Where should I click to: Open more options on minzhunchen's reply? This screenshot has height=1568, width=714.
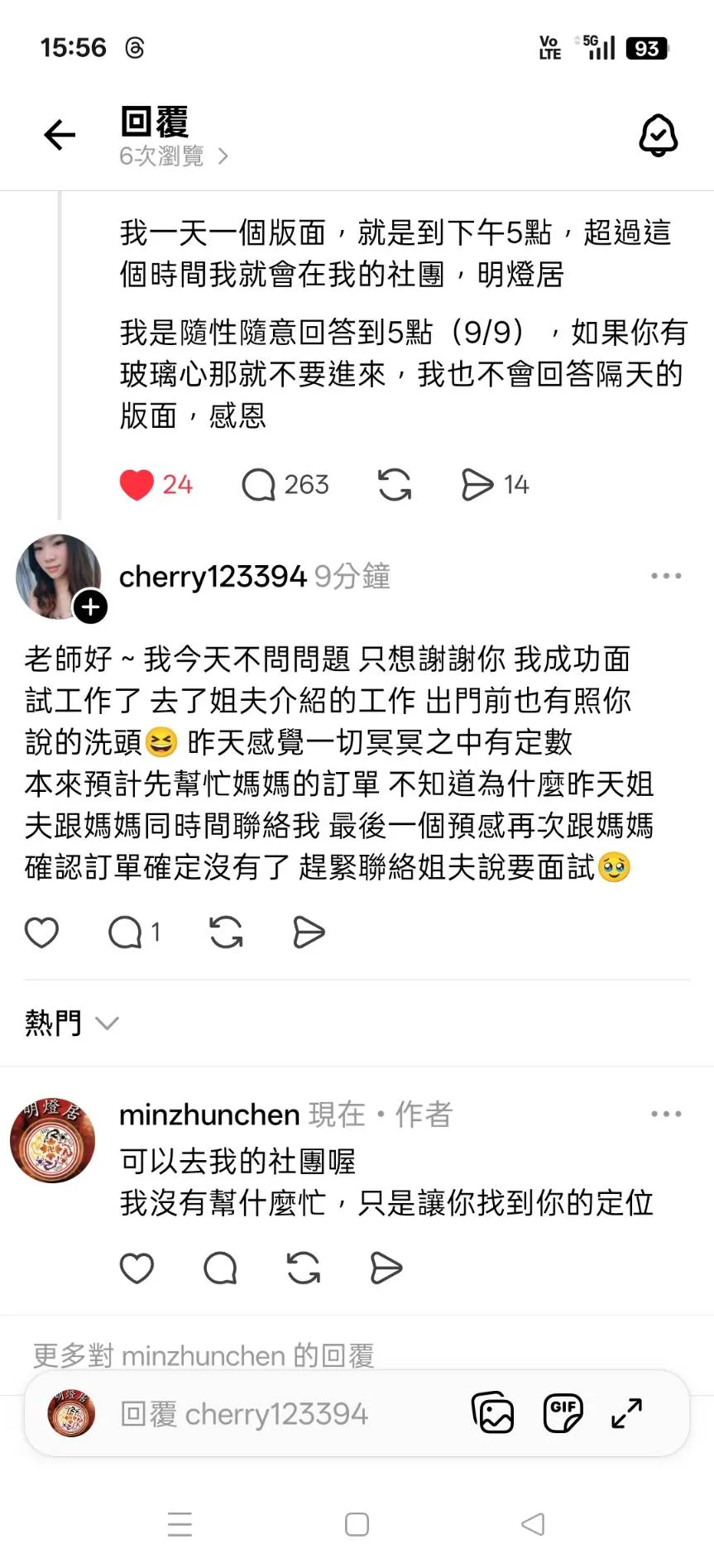[666, 1114]
